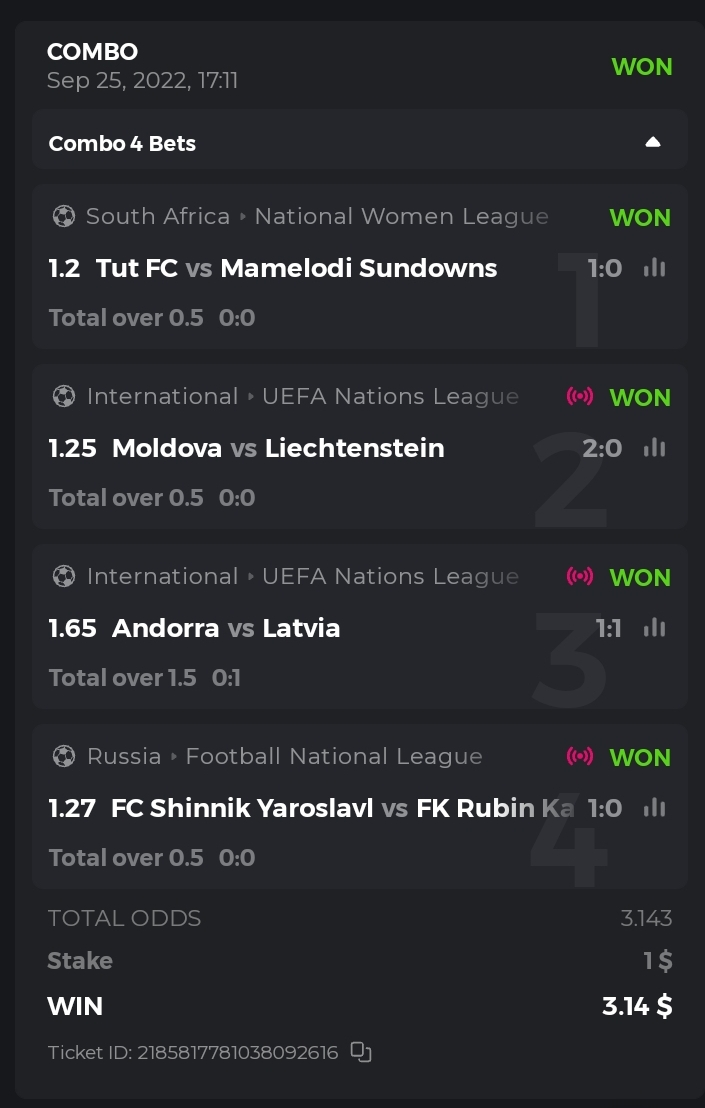Screen dimensions: 705x1108
Task: View statistics for Moldova vs Liechtenstein
Action: click(x=655, y=448)
